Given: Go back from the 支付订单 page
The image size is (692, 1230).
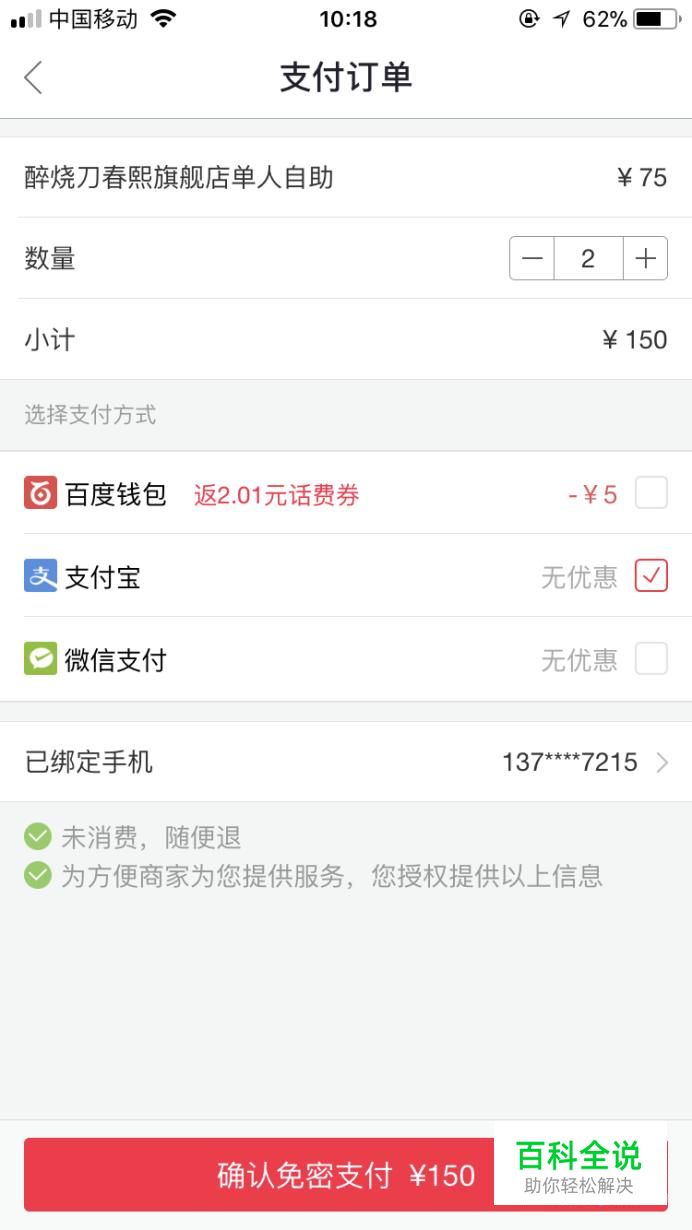Looking at the screenshot, I should tap(34, 77).
